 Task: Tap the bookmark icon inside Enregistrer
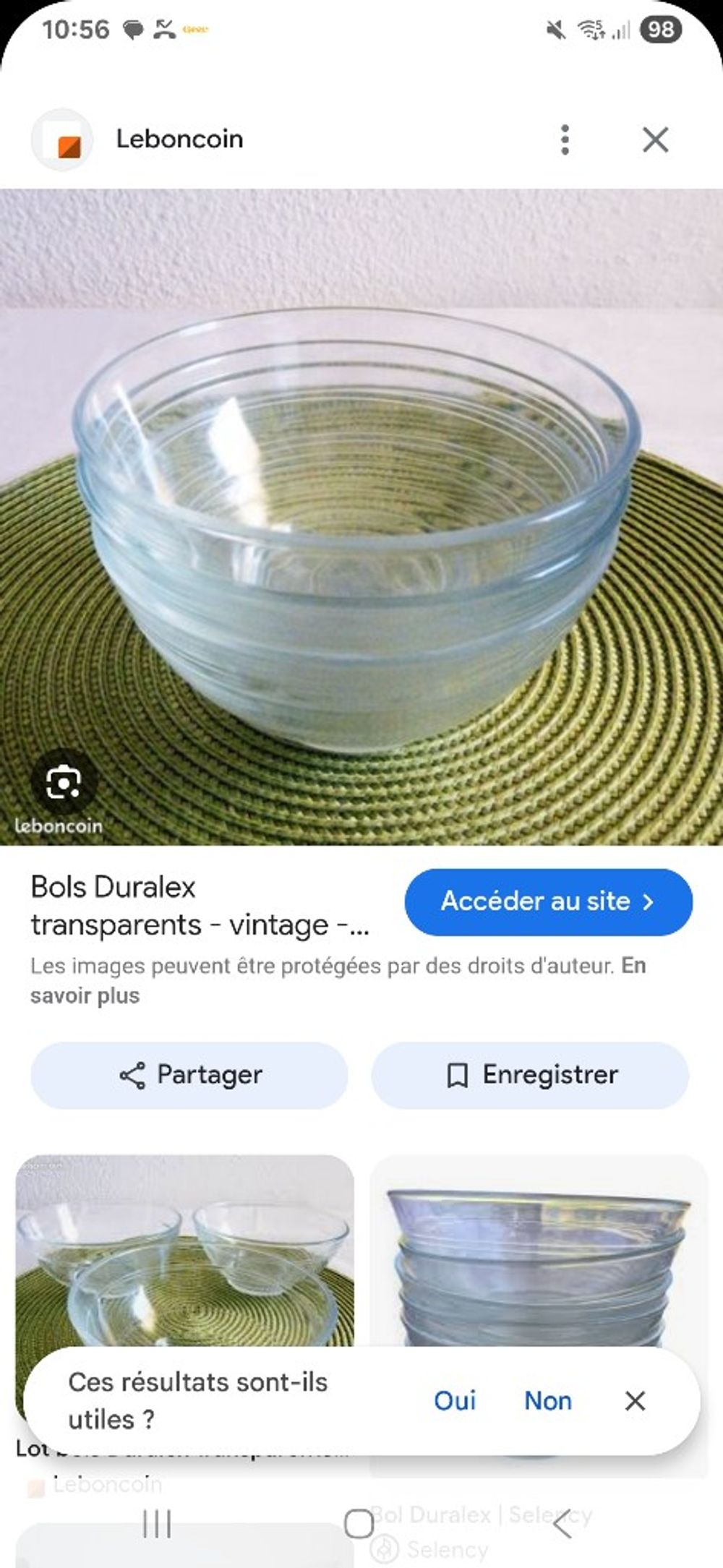pyautogui.click(x=458, y=1075)
